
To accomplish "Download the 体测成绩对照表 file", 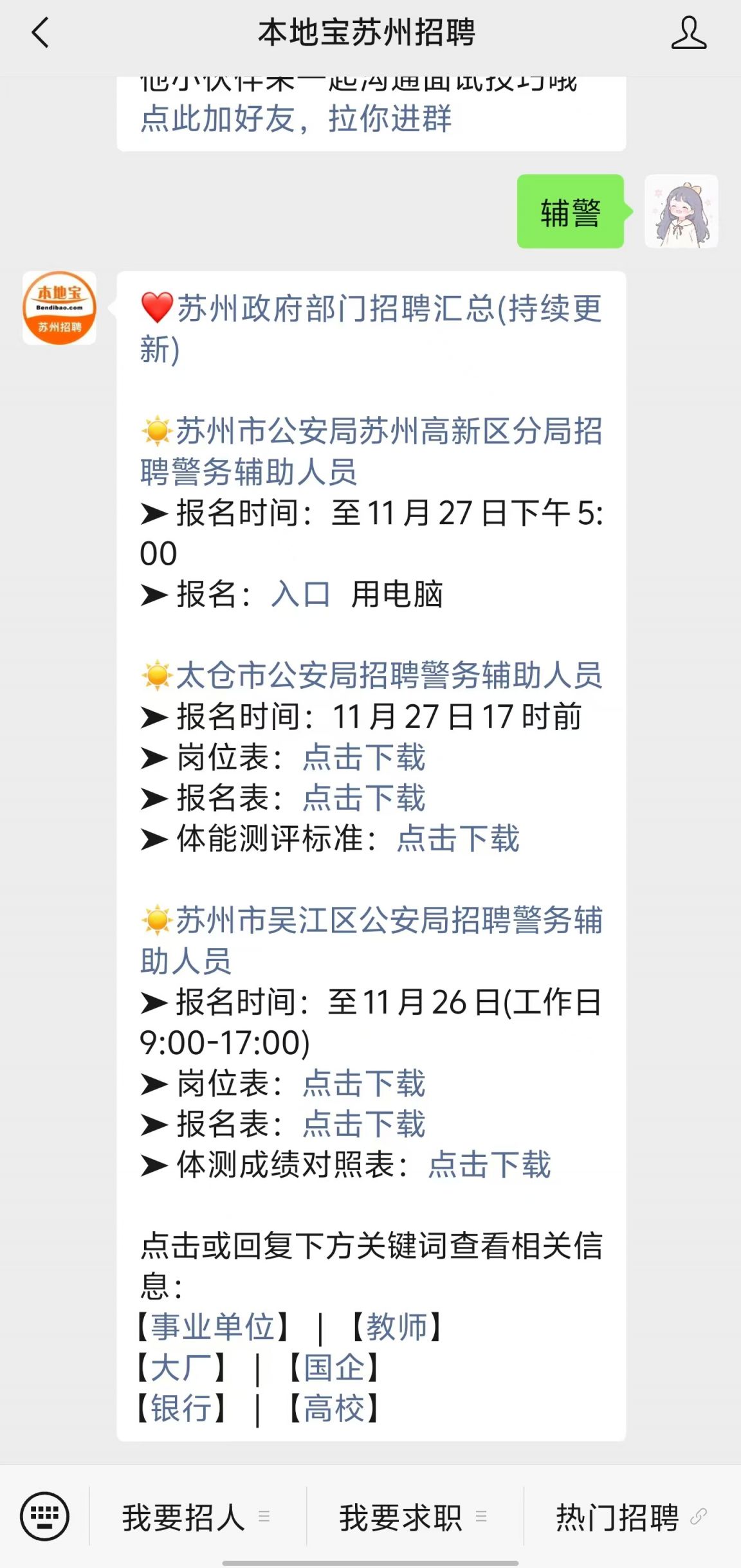I will [489, 1165].
